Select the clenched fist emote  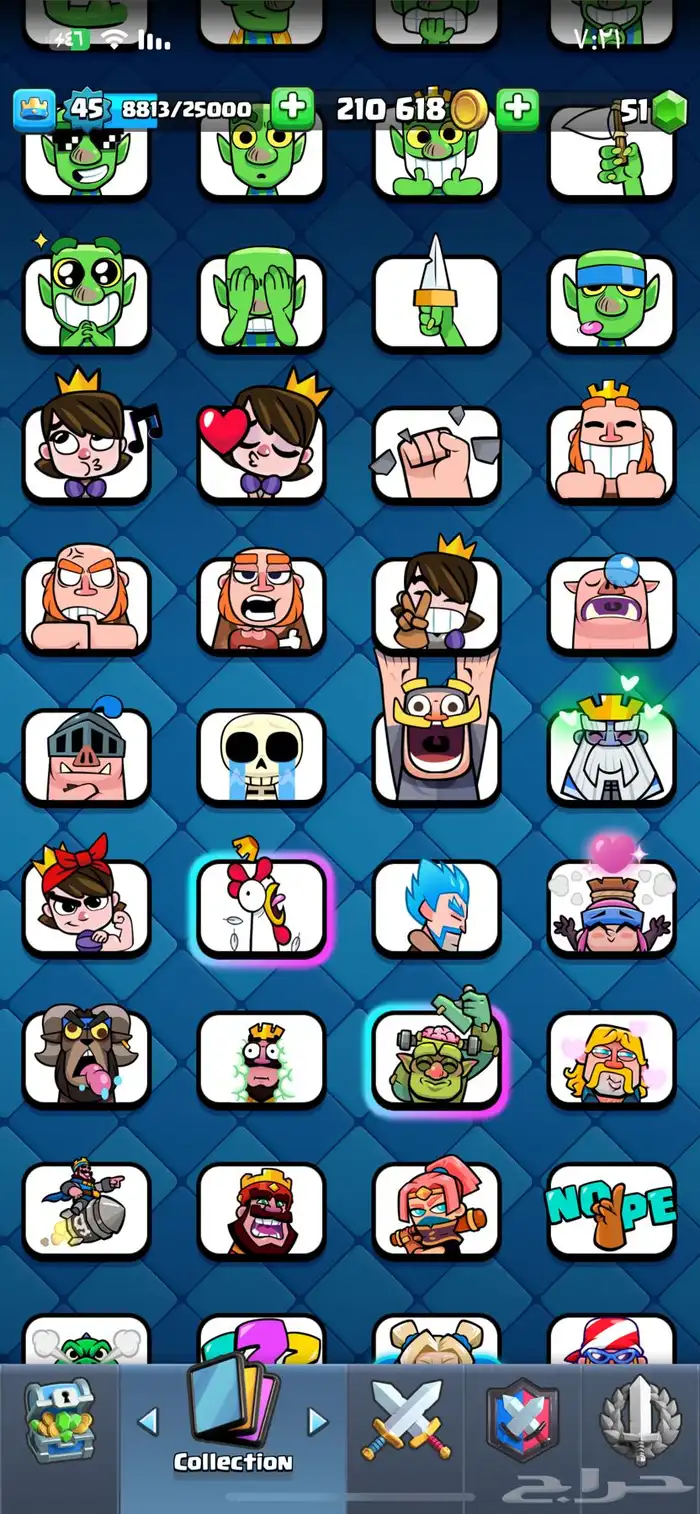[x=436, y=454]
